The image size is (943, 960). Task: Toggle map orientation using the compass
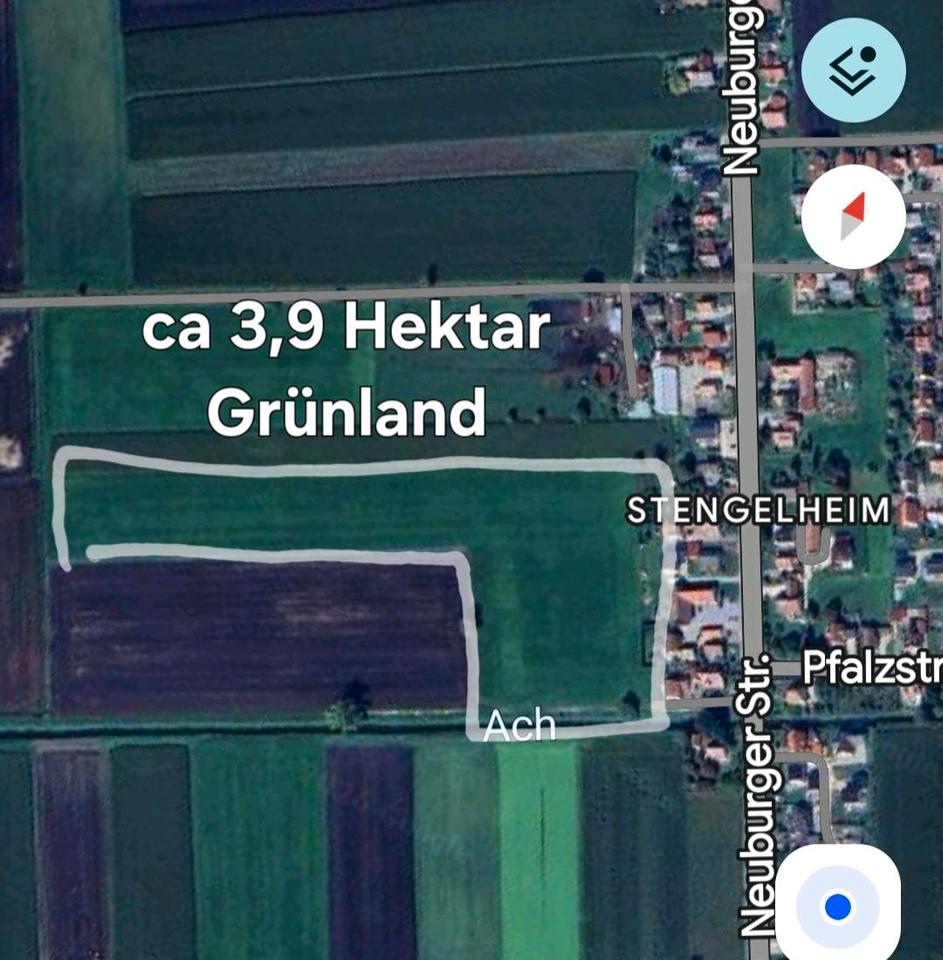pos(853,216)
